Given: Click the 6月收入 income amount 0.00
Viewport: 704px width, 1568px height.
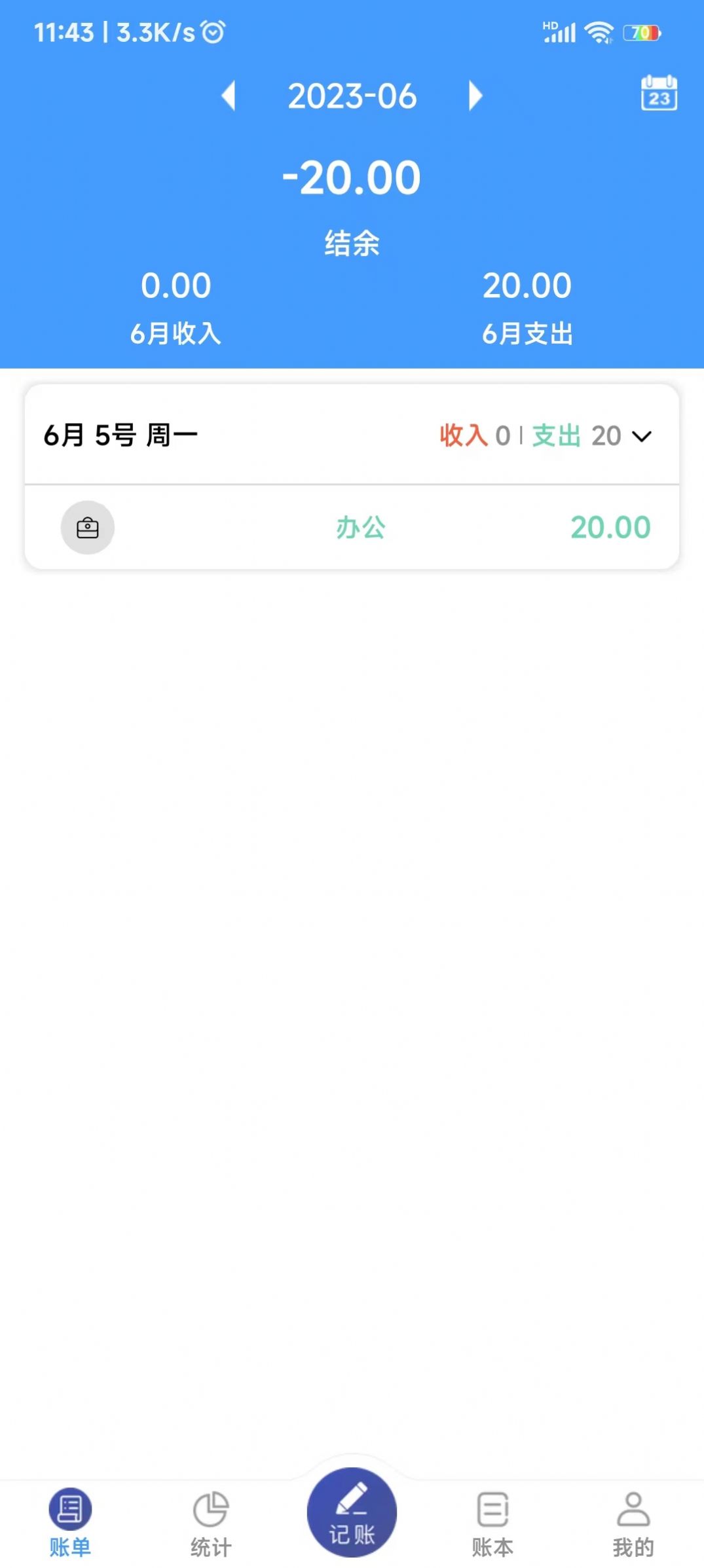Looking at the screenshot, I should (x=177, y=285).
